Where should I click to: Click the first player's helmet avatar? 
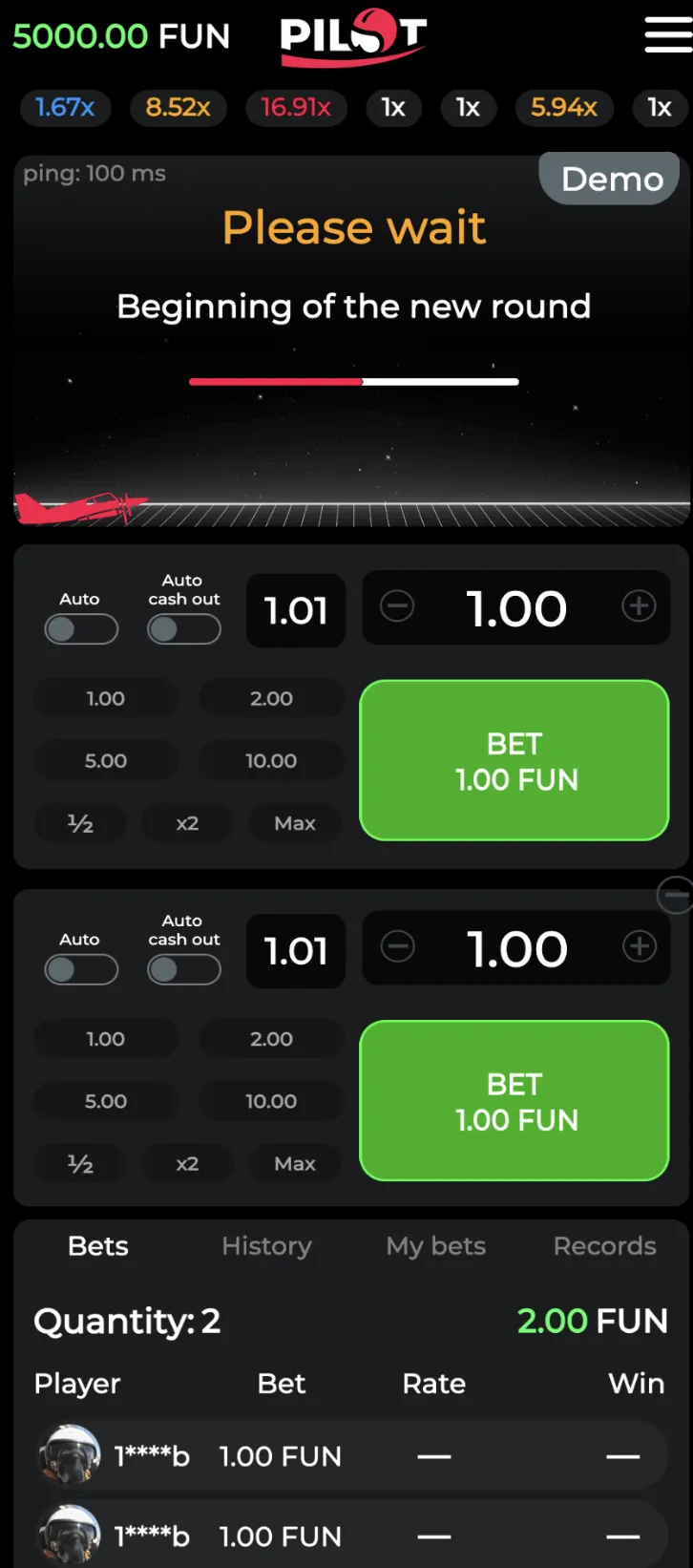click(68, 1455)
